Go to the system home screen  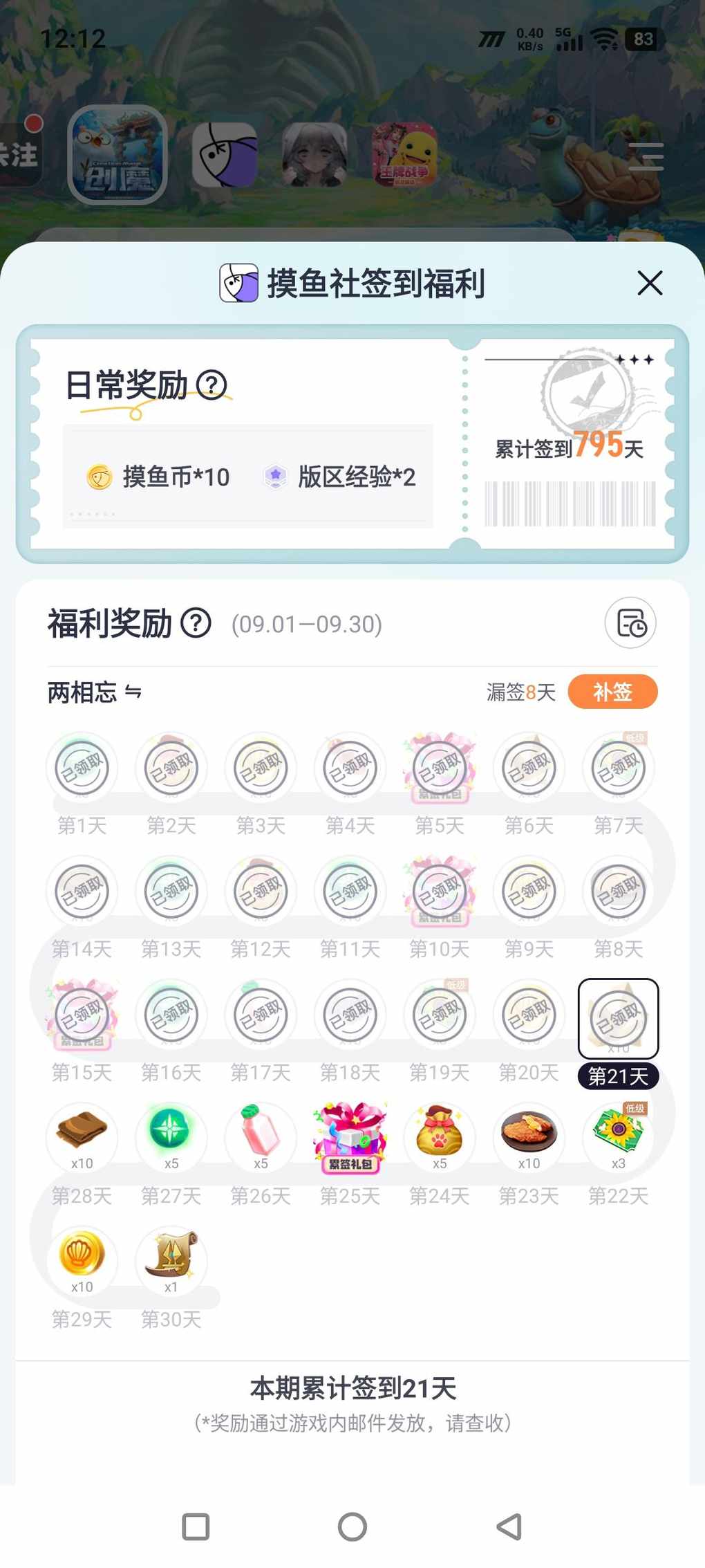[352, 1527]
